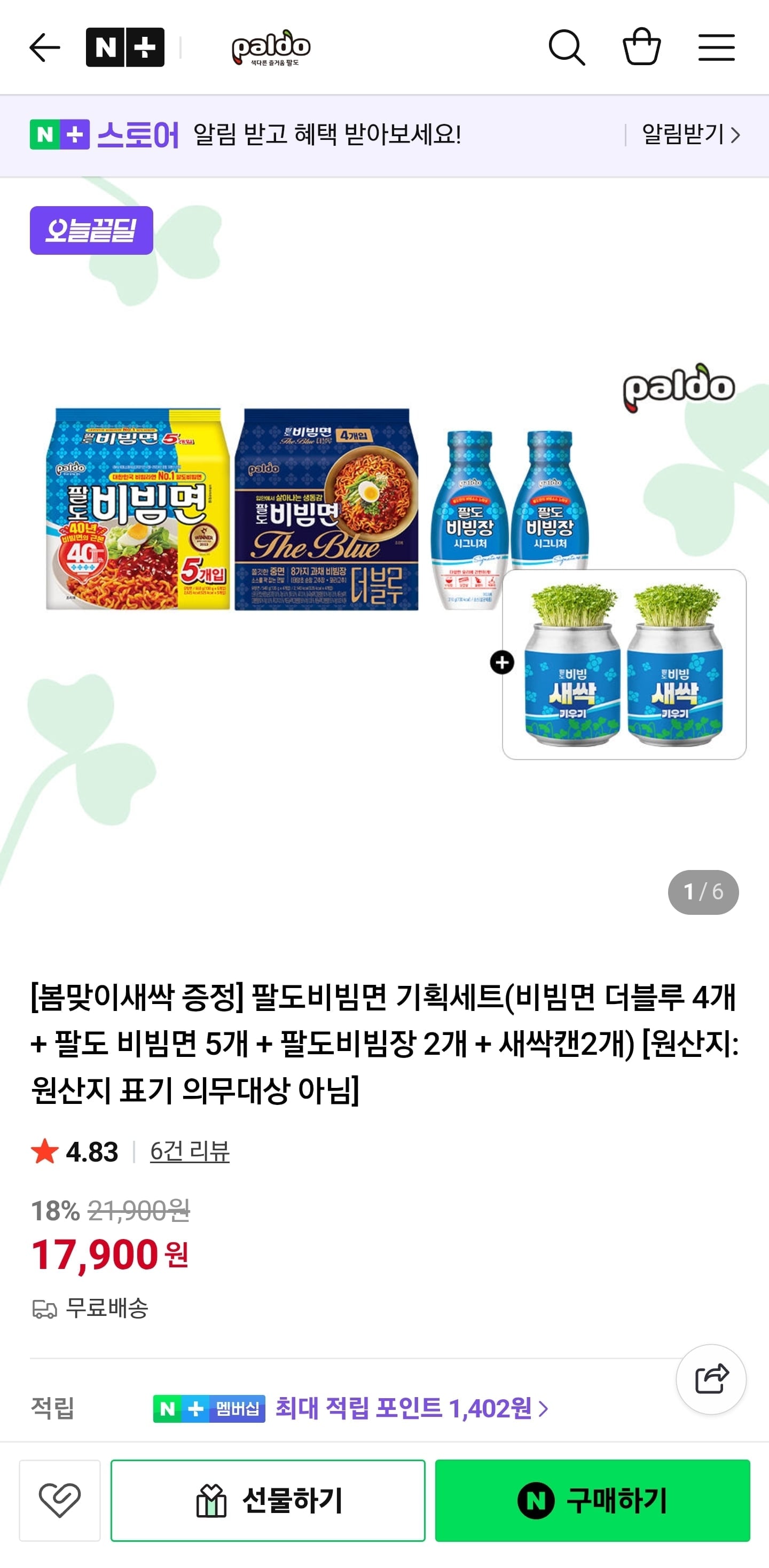Open the product image gallery
The height and width of the screenshot is (1568, 769).
[x=383, y=548]
